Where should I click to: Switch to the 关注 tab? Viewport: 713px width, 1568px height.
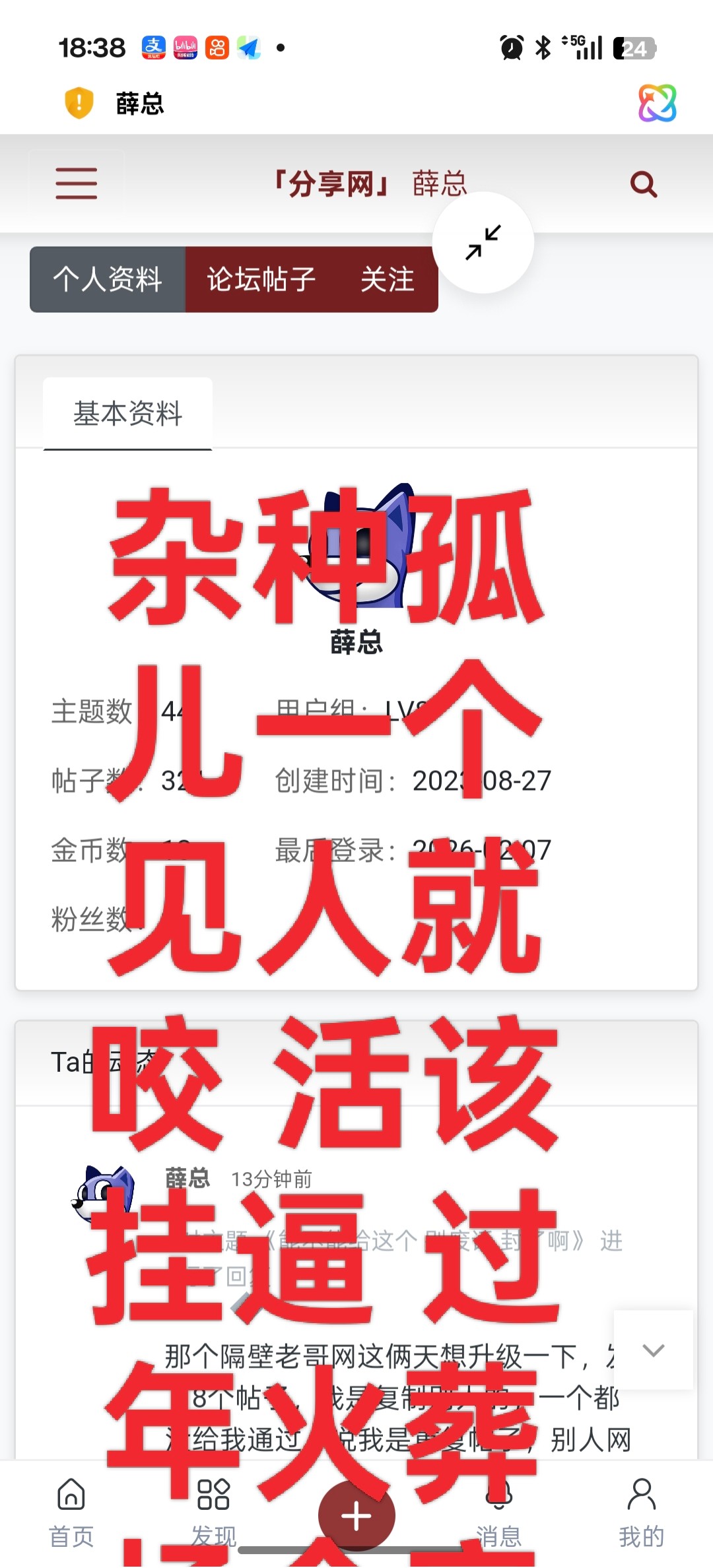point(388,279)
